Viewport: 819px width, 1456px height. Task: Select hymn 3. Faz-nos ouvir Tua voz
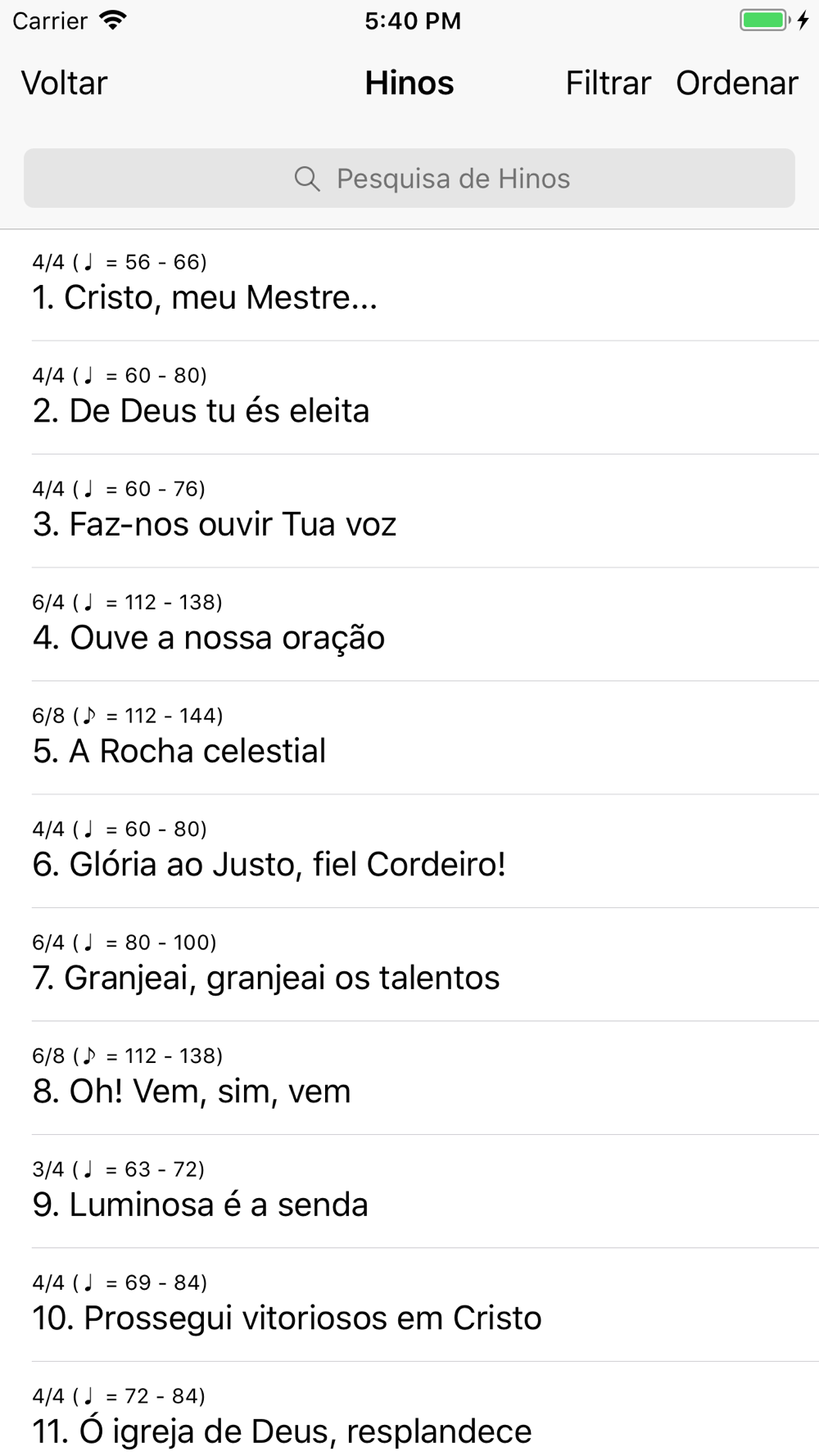(409, 511)
